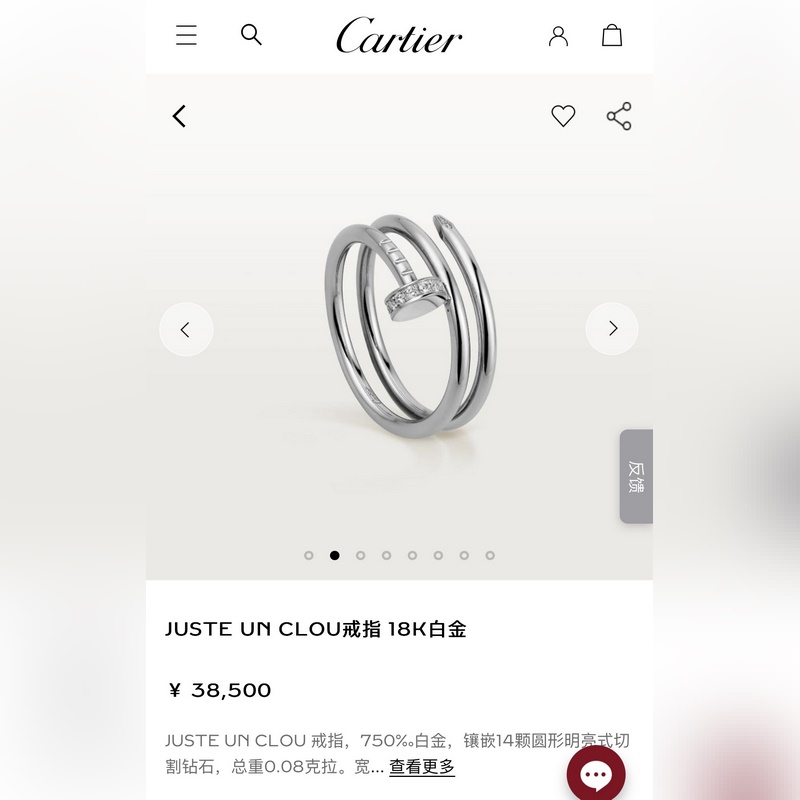800x800 pixels.
Task: Show next product image
Action: tap(612, 329)
